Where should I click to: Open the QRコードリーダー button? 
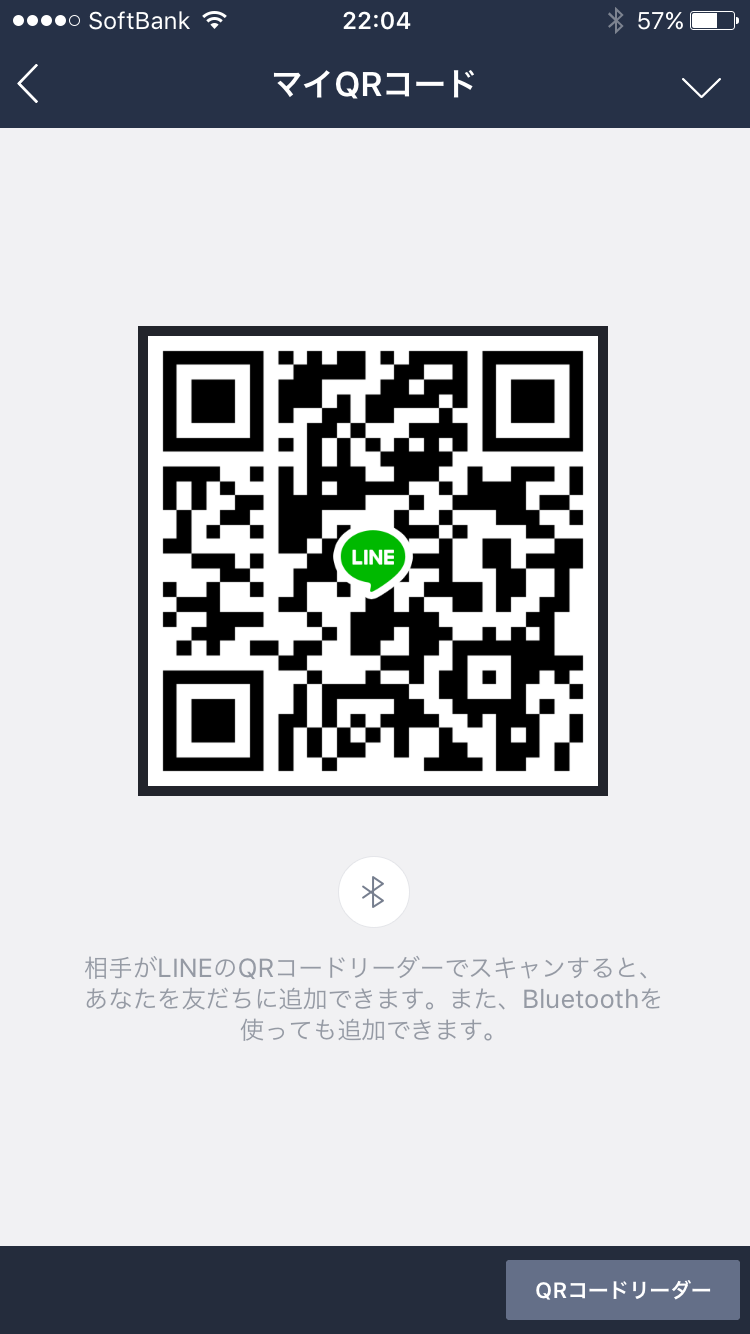pyautogui.click(x=622, y=1290)
